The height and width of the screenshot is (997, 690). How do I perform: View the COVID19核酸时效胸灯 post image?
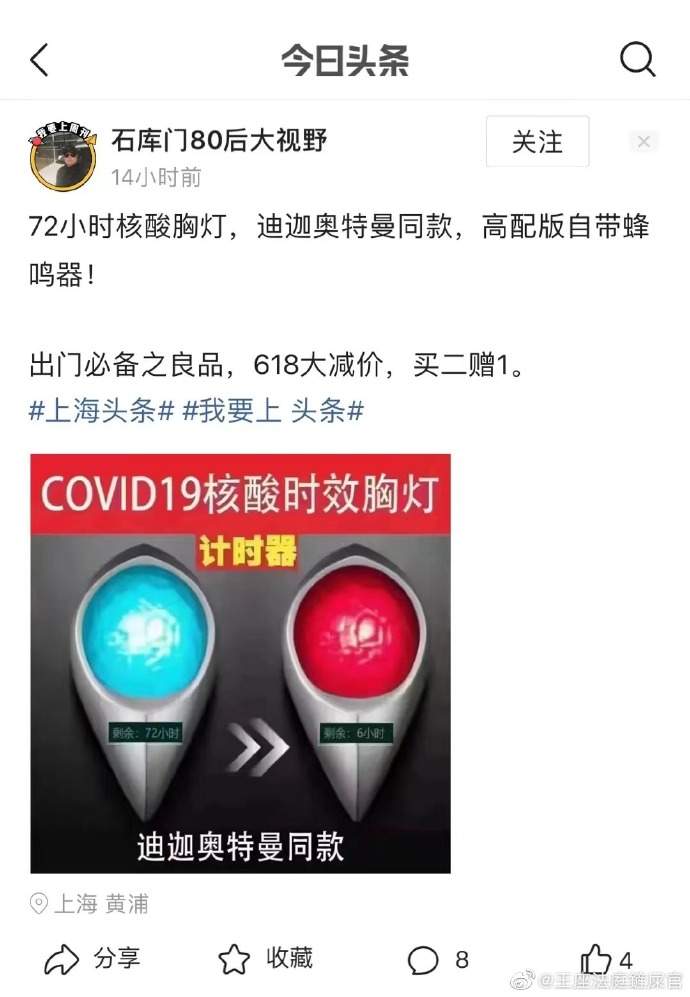240,663
